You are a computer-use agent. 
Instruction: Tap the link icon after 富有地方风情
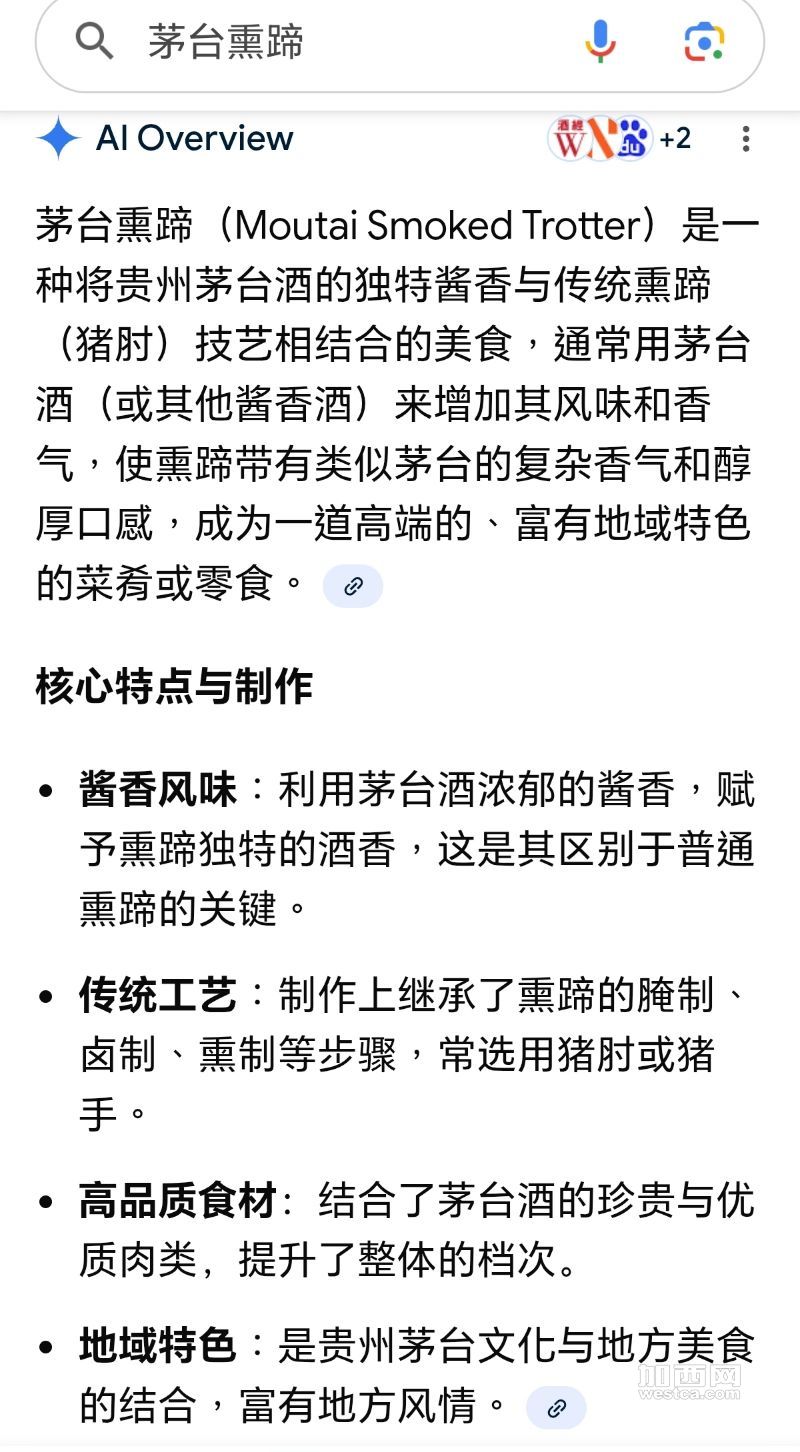[556, 1408]
